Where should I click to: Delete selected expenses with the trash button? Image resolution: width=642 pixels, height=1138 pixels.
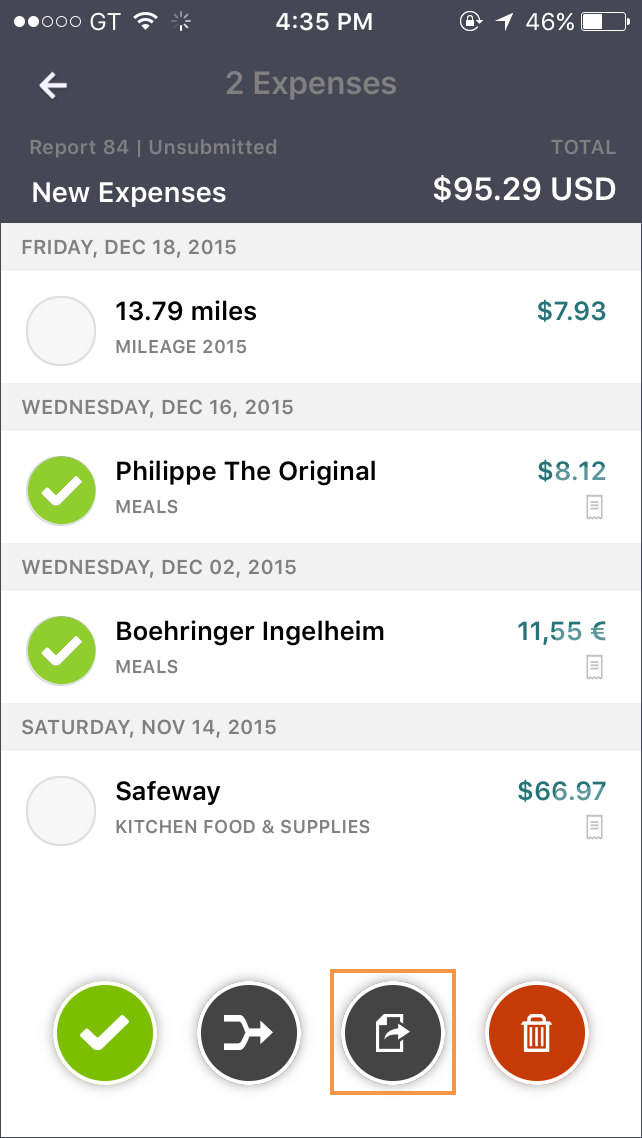[536, 1031]
